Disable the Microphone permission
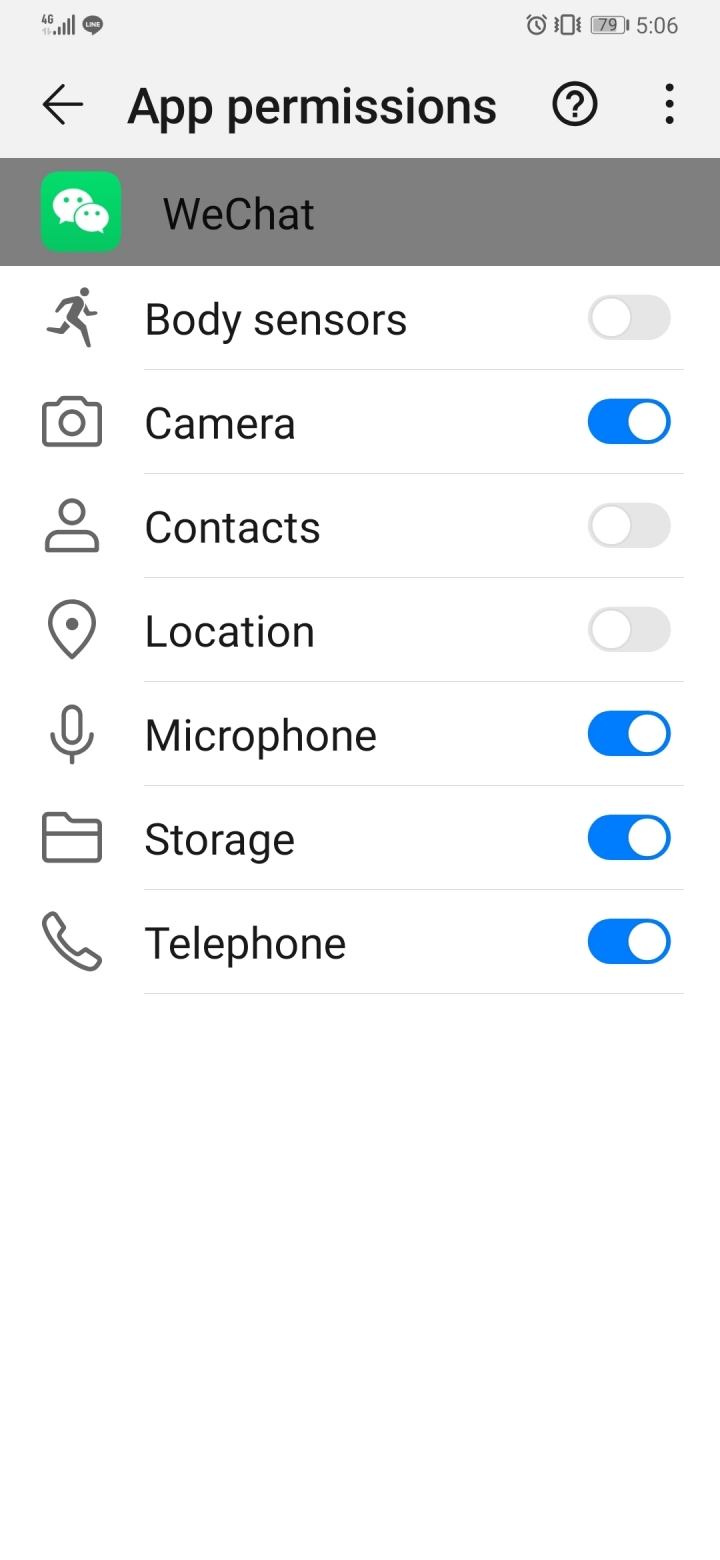720x1560 pixels. coord(629,734)
